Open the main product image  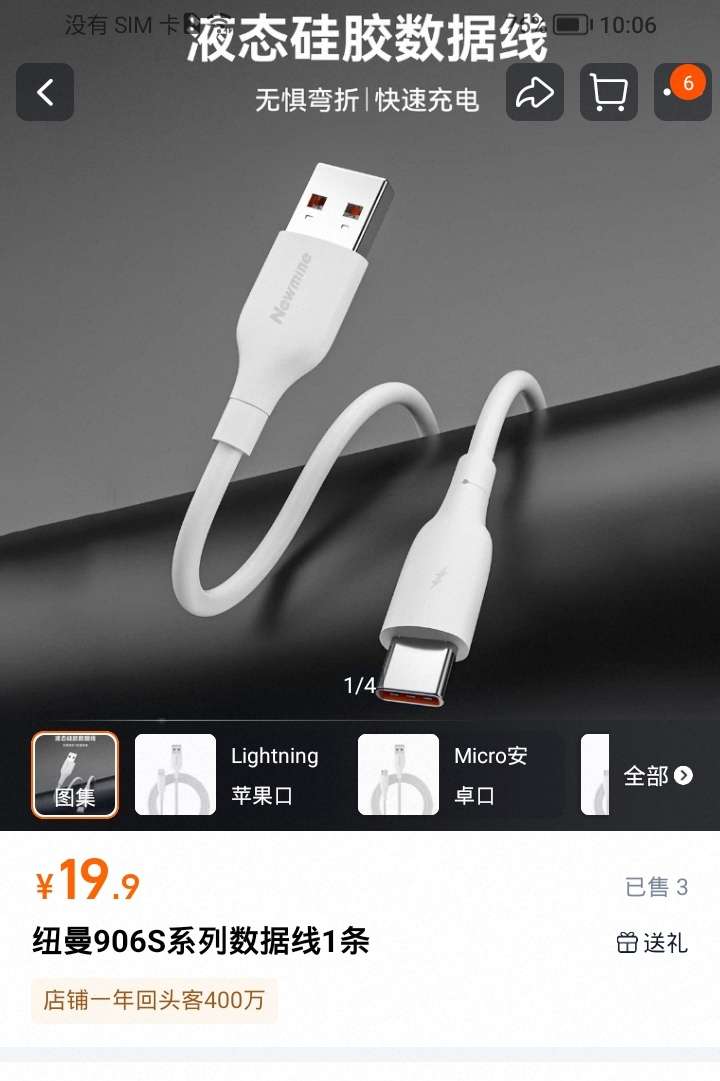point(360,420)
